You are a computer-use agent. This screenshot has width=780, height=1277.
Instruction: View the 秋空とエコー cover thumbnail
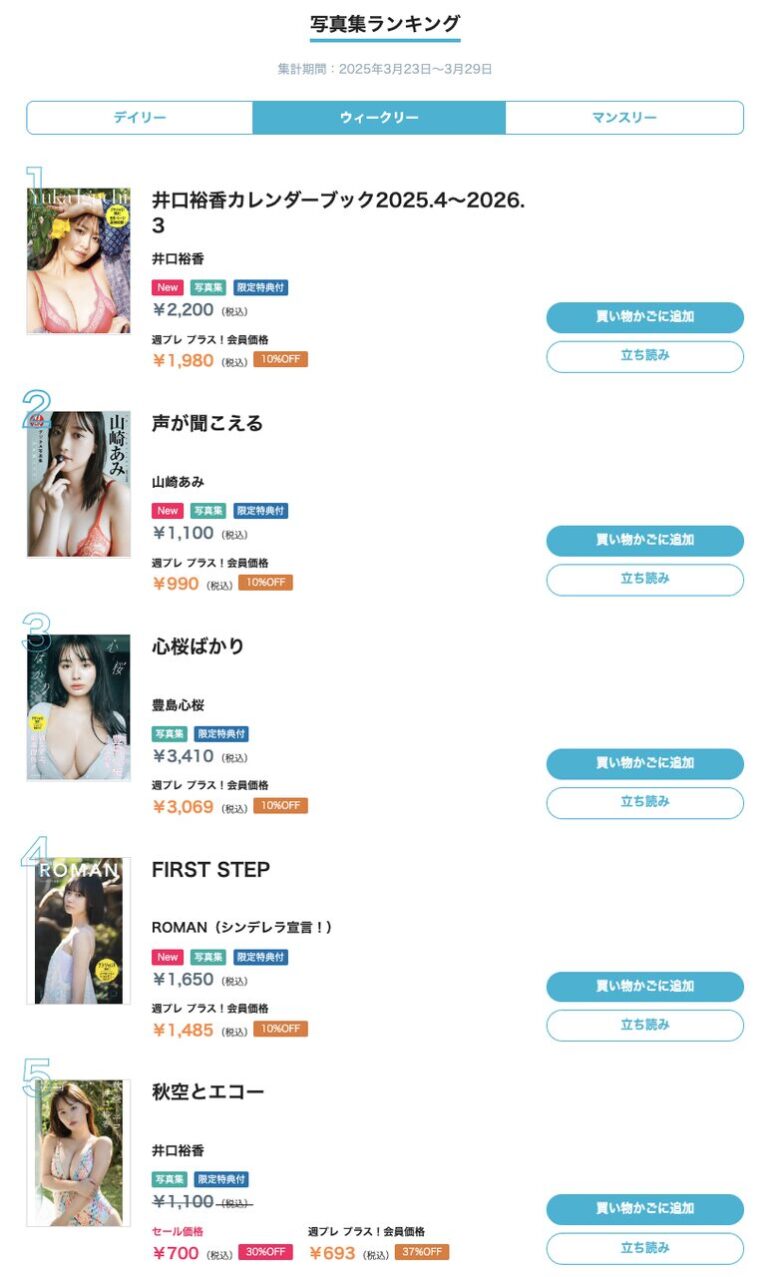78,1152
